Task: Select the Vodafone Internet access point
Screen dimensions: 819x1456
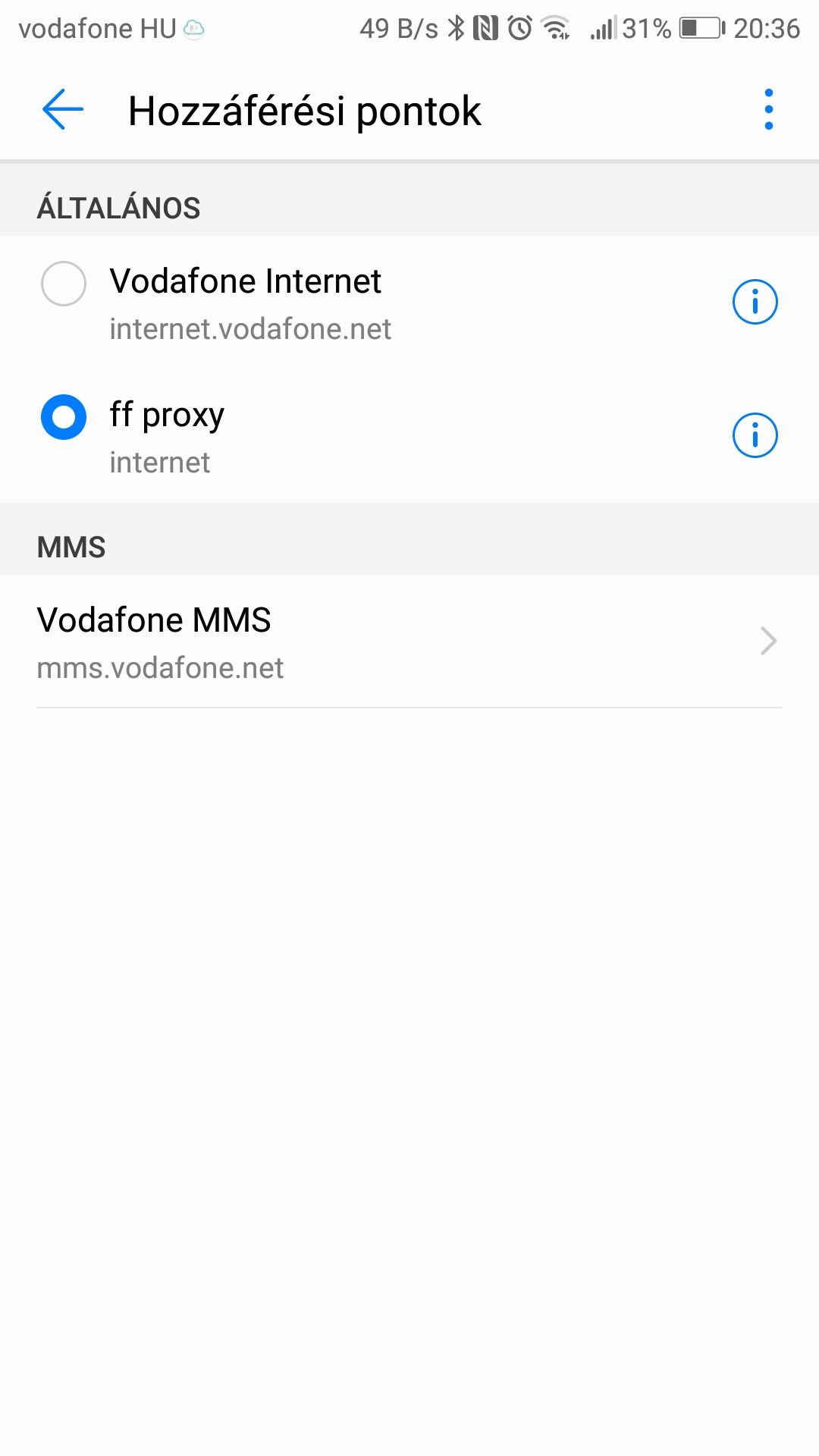Action: (64, 284)
